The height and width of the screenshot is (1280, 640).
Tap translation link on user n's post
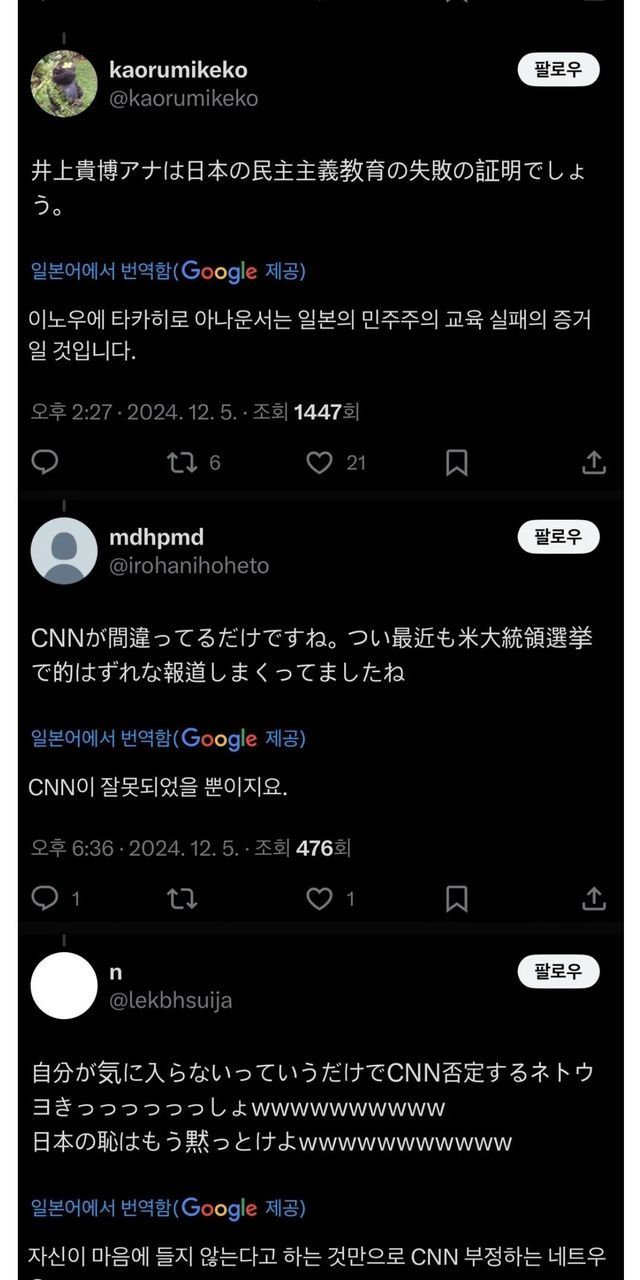pyautogui.click(x=167, y=1207)
